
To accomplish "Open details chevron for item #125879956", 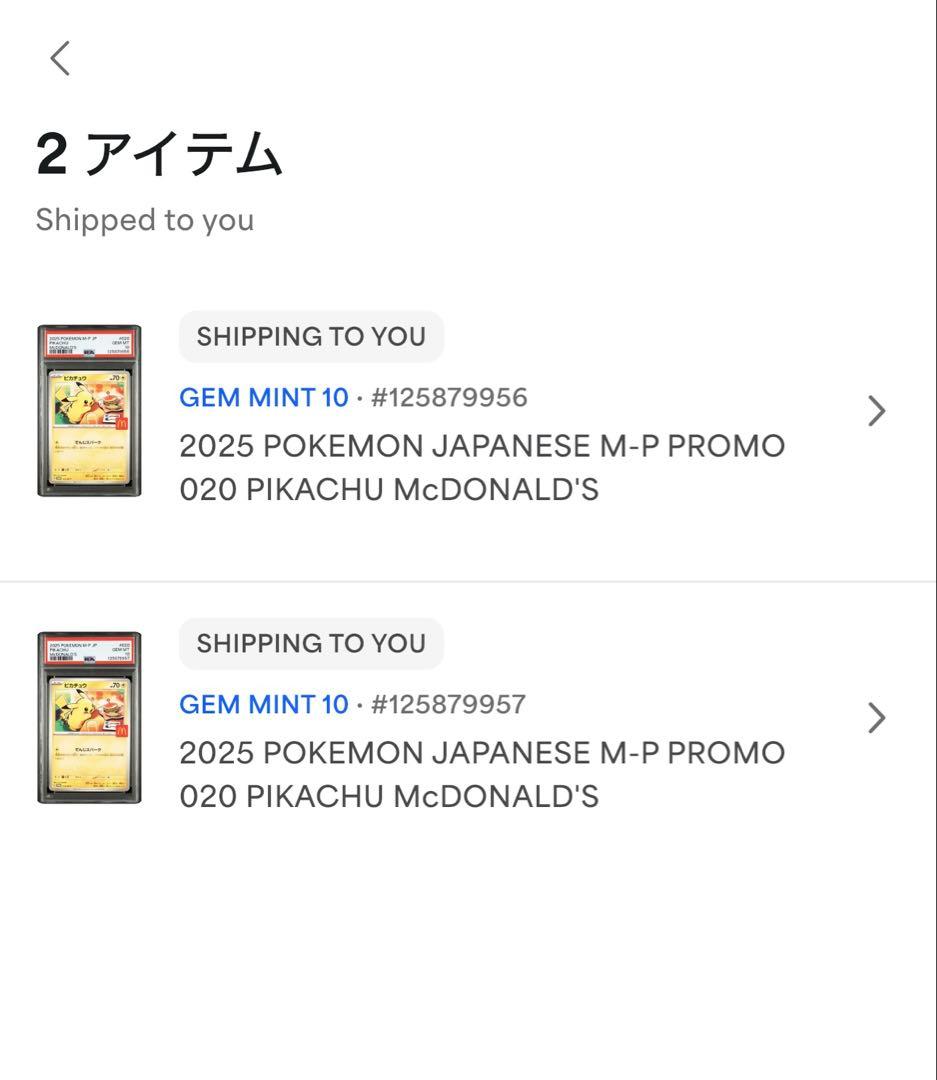I will pyautogui.click(x=875, y=410).
